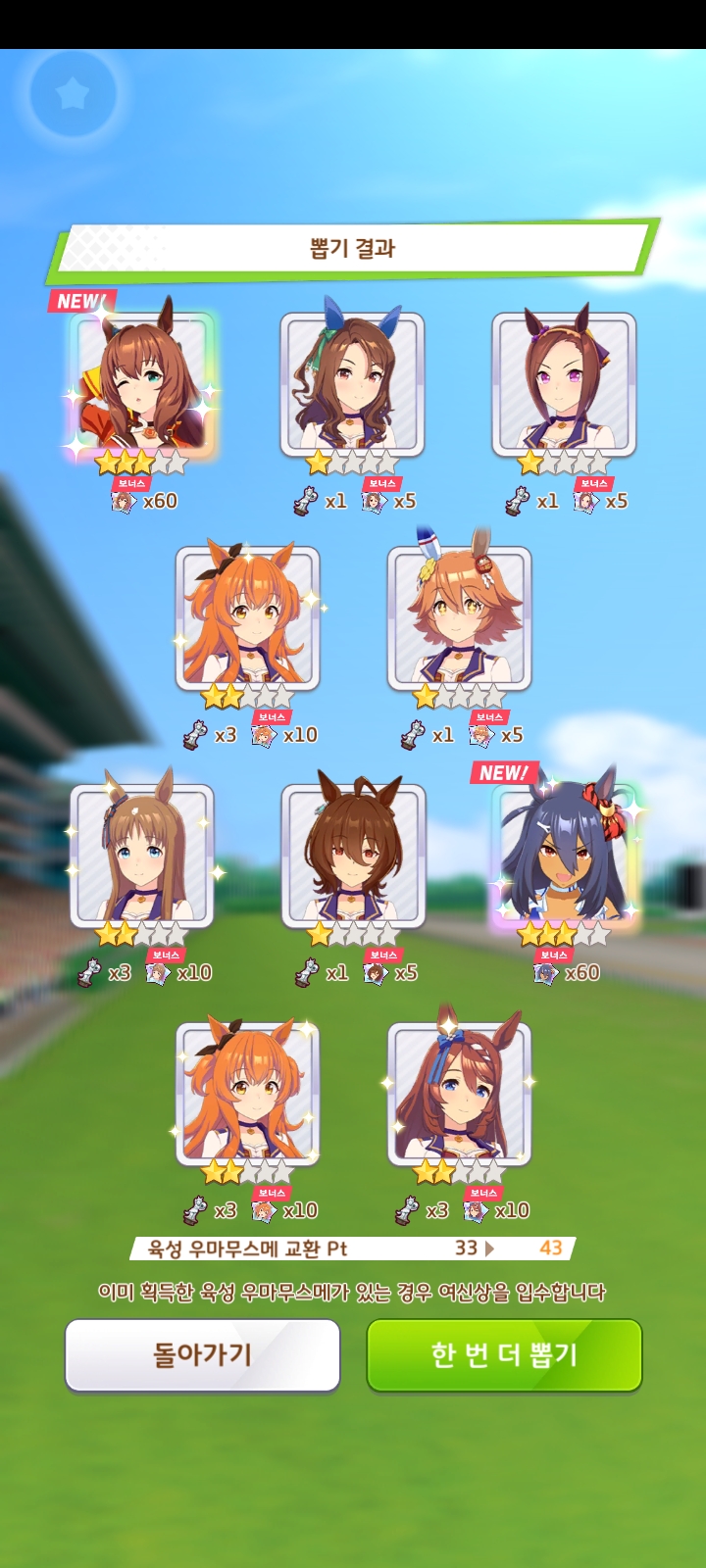Image resolution: width=706 pixels, height=1568 pixels.
Task: Tap the 돌아가기 button to go back
Action: point(202,1354)
